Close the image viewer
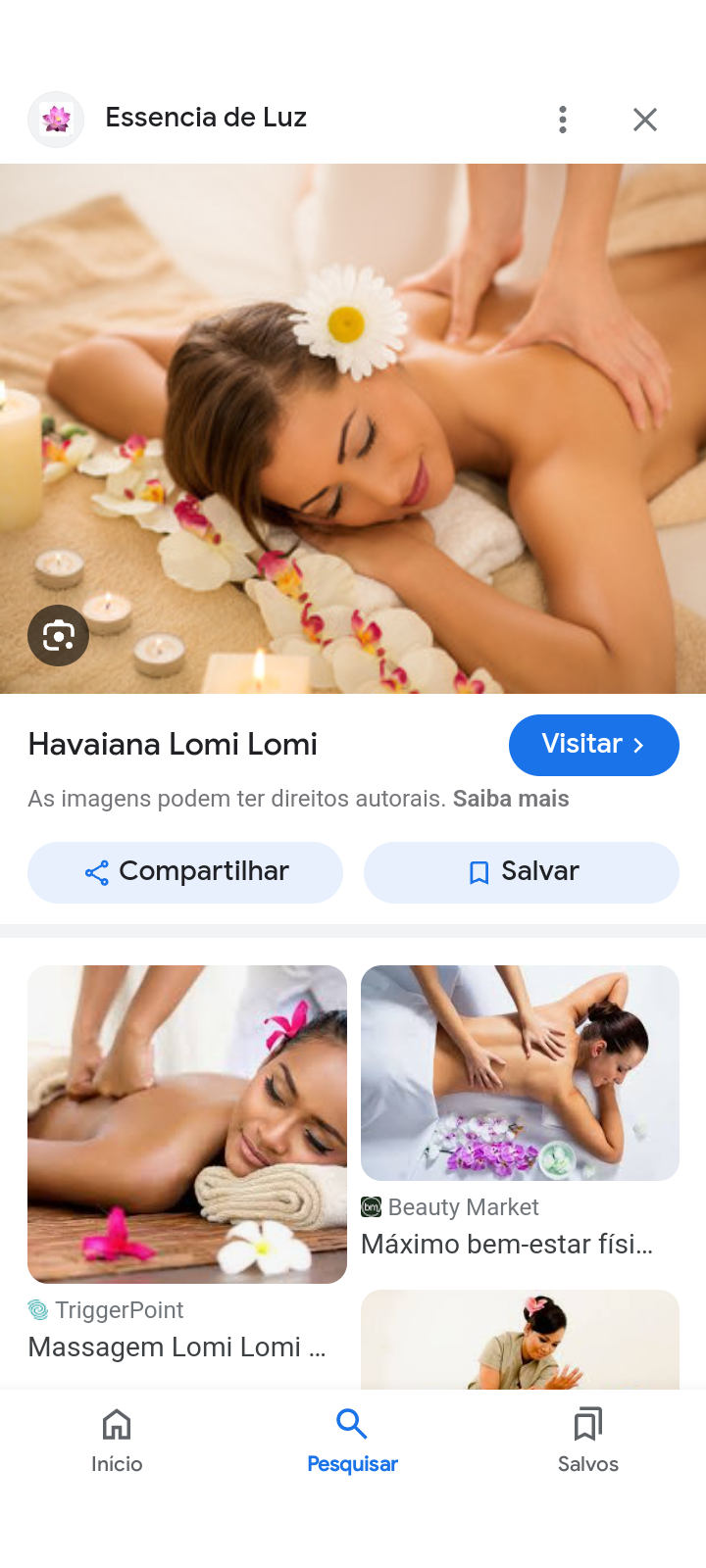This screenshot has height=1568, width=706. [x=644, y=120]
